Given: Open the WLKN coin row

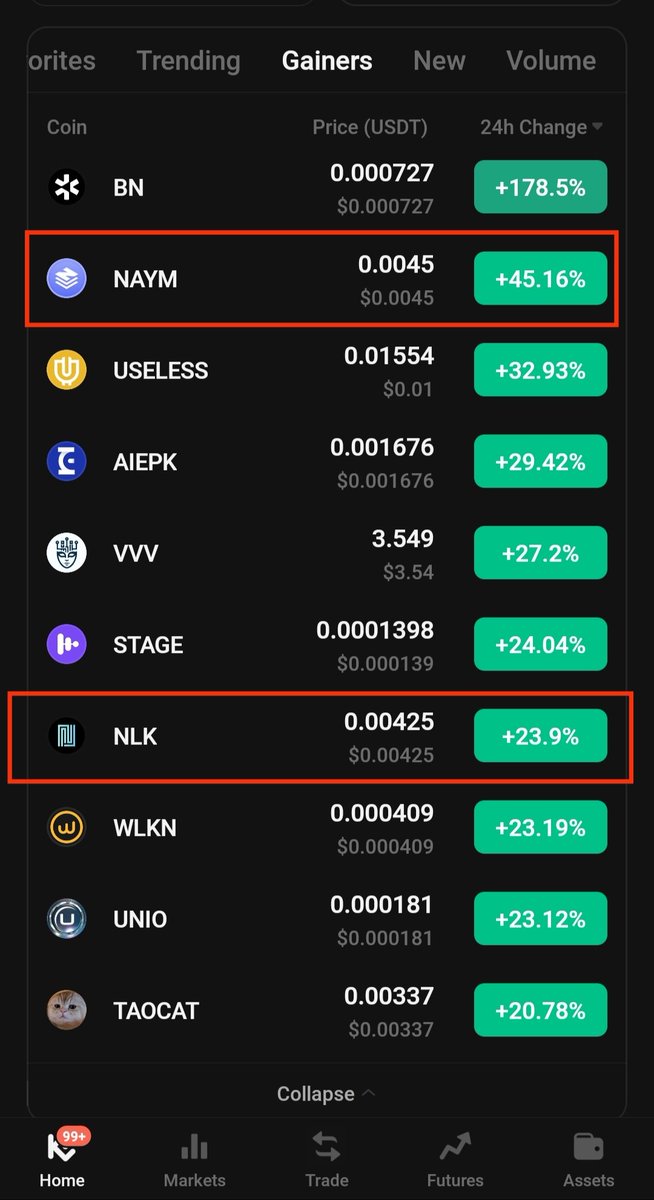Looking at the screenshot, I should coord(327,828).
